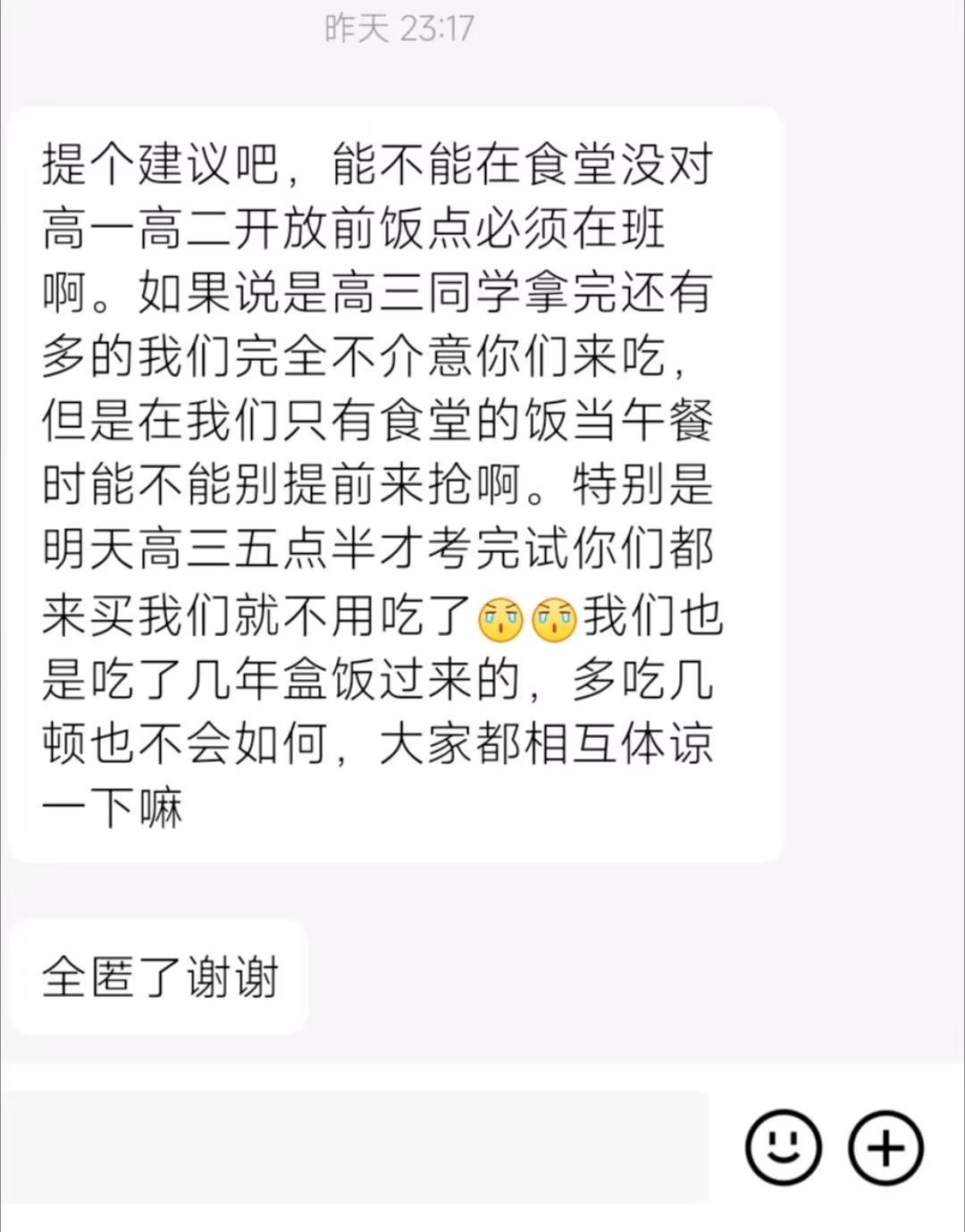This screenshot has height=1232, width=965.
Task: Open the plus attachments menu
Action: point(885,1147)
